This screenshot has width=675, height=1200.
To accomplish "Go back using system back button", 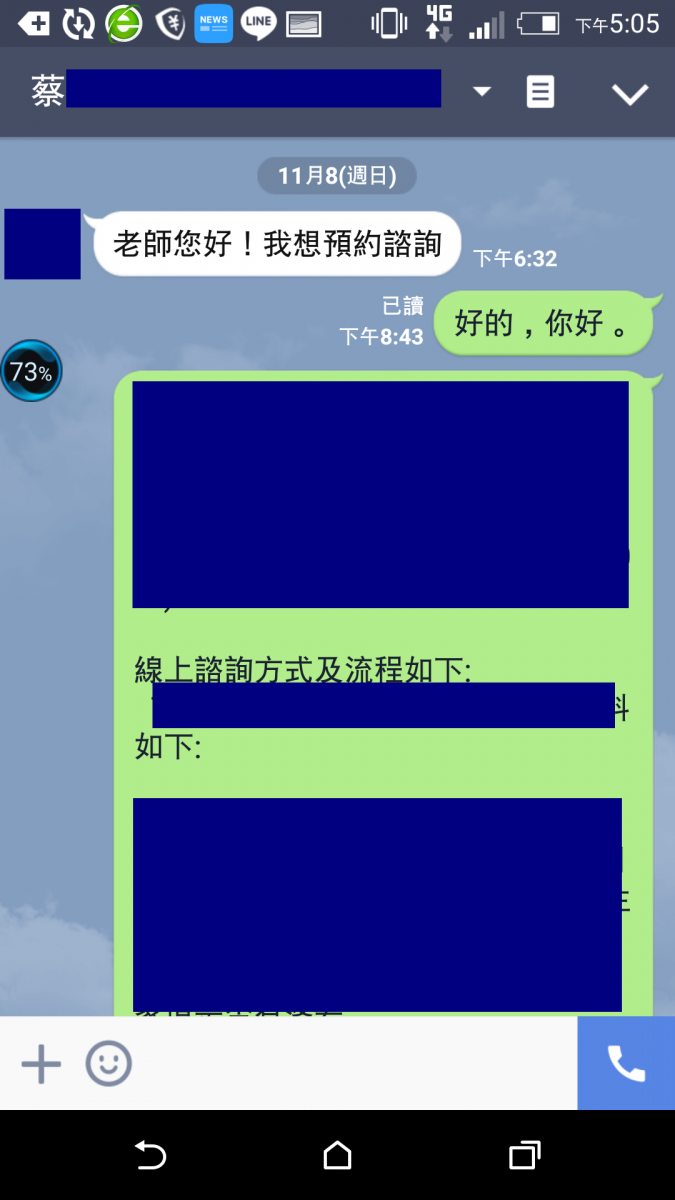I will tap(150, 1156).
